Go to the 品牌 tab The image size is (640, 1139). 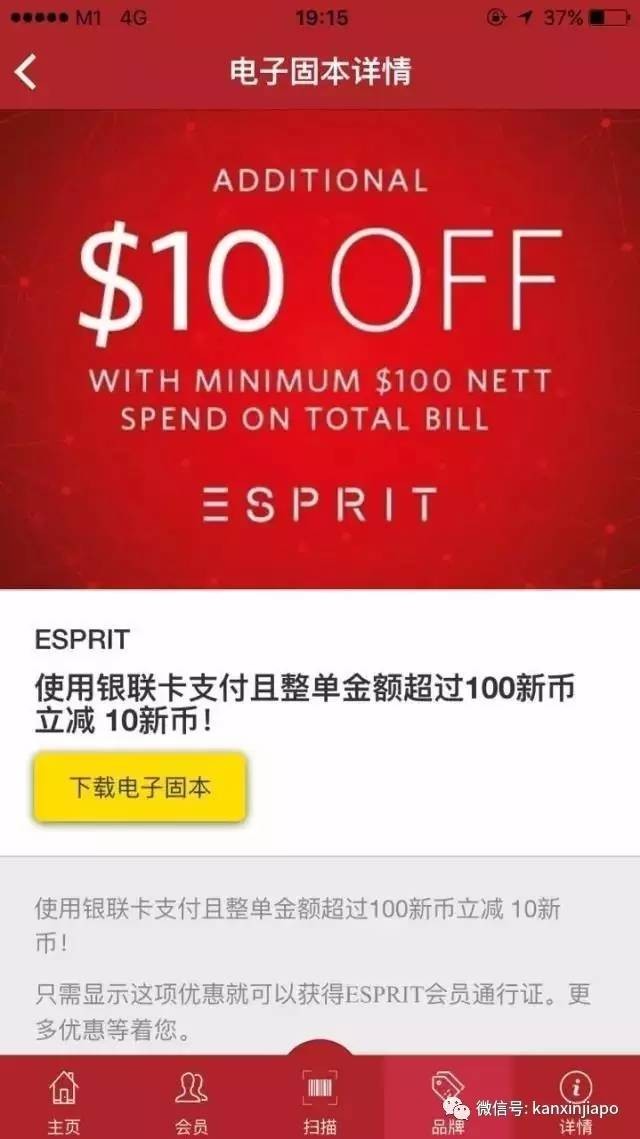click(x=447, y=1099)
